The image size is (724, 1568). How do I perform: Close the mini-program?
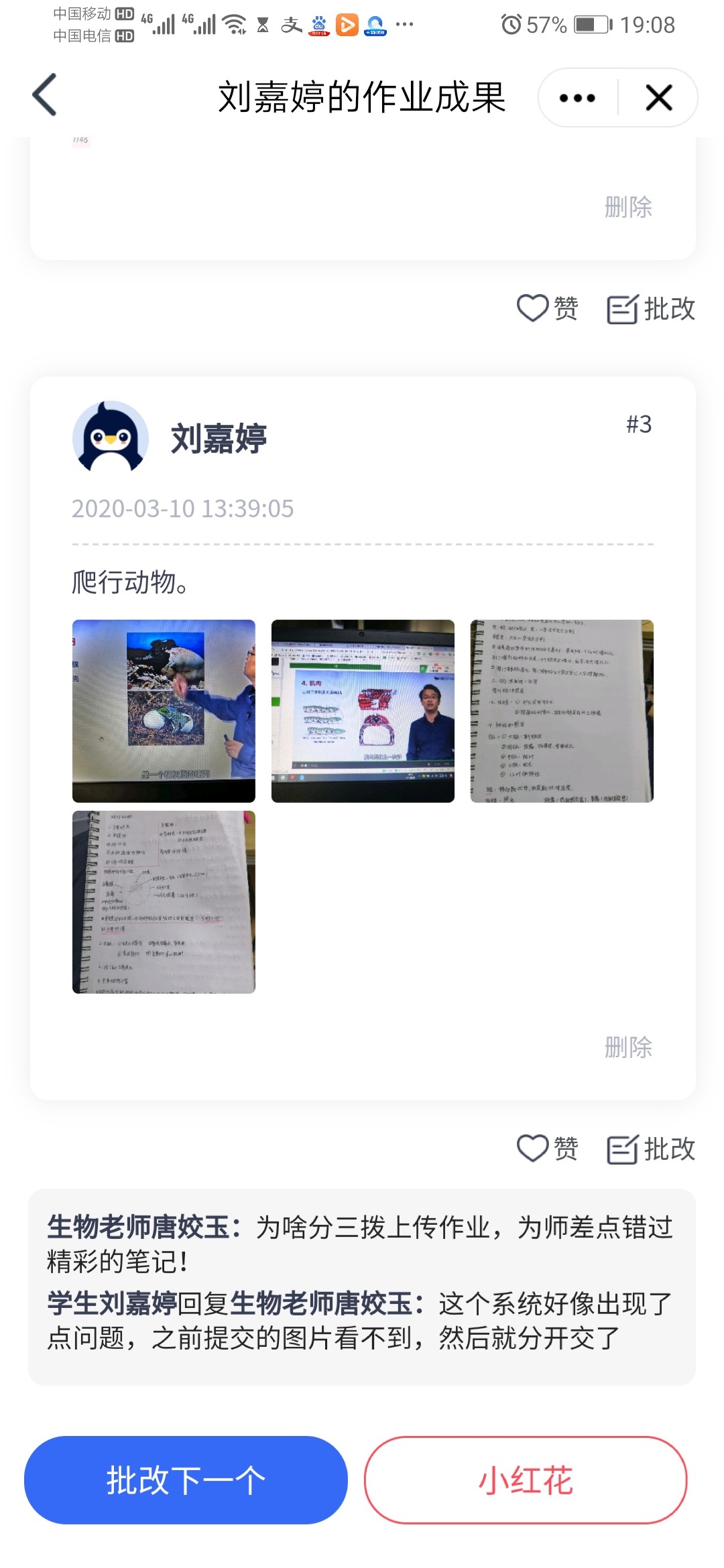coord(658,99)
